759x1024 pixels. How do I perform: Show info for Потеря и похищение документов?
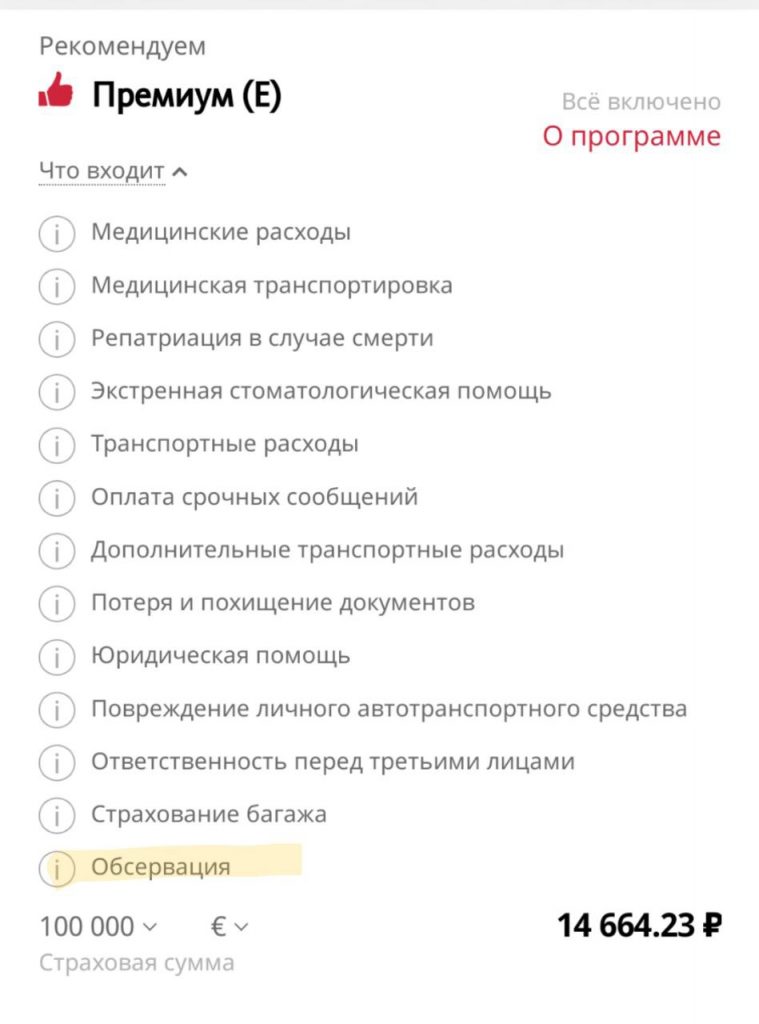point(57,605)
